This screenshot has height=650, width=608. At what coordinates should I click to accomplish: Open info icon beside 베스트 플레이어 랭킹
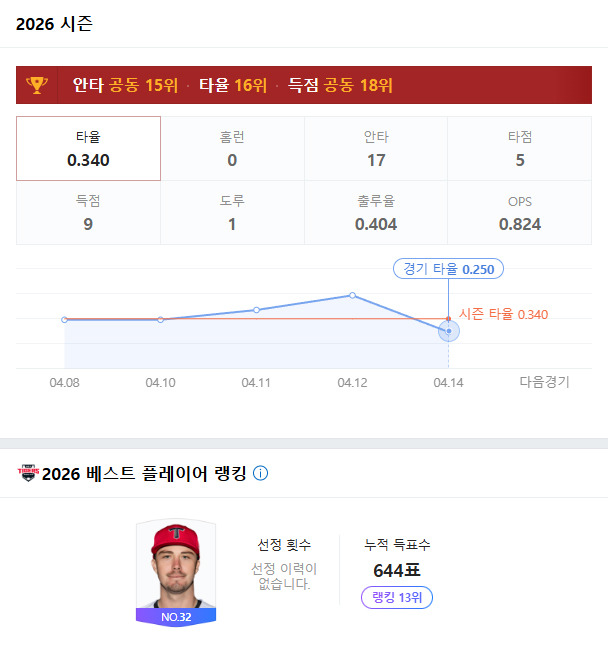point(260,473)
